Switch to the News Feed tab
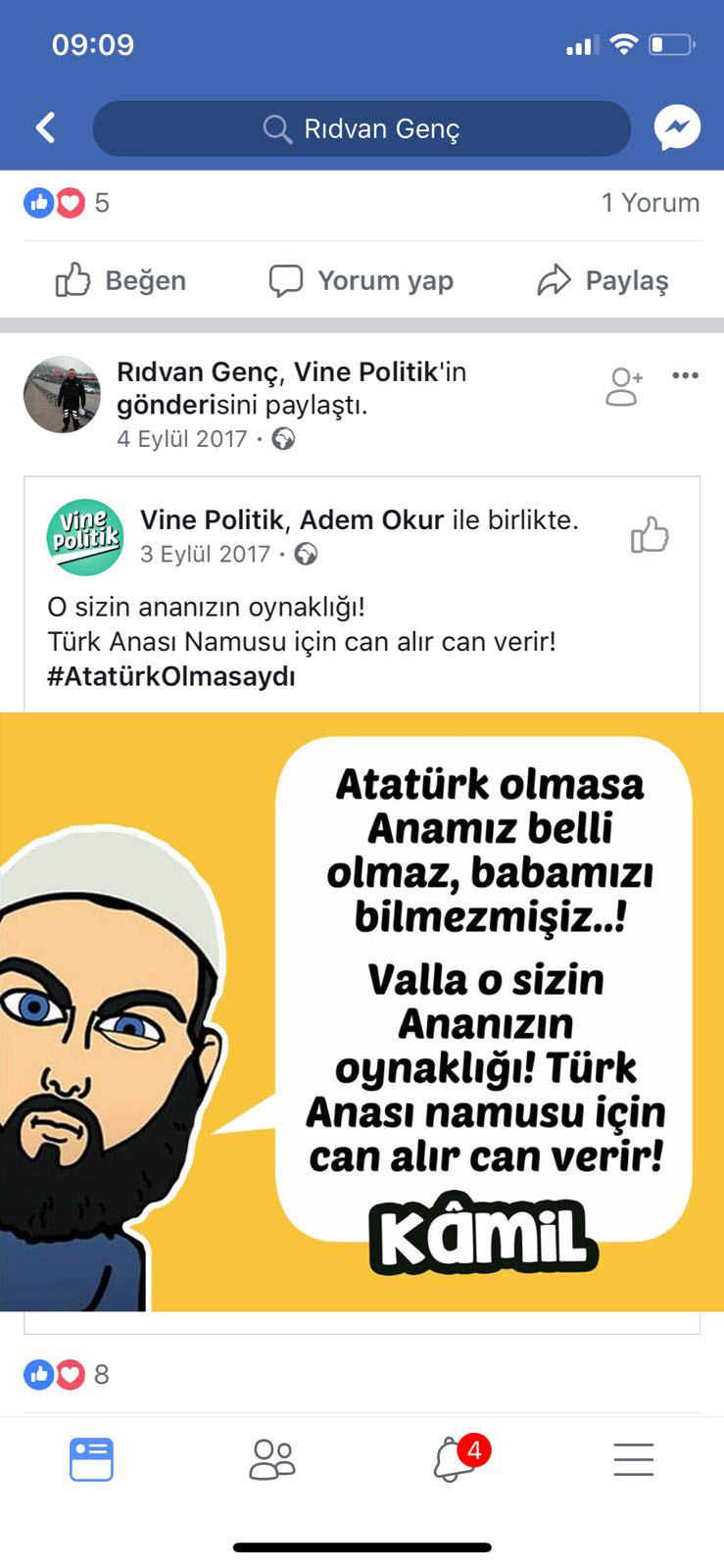Screen dimensions: 724x1568 (91, 1459)
